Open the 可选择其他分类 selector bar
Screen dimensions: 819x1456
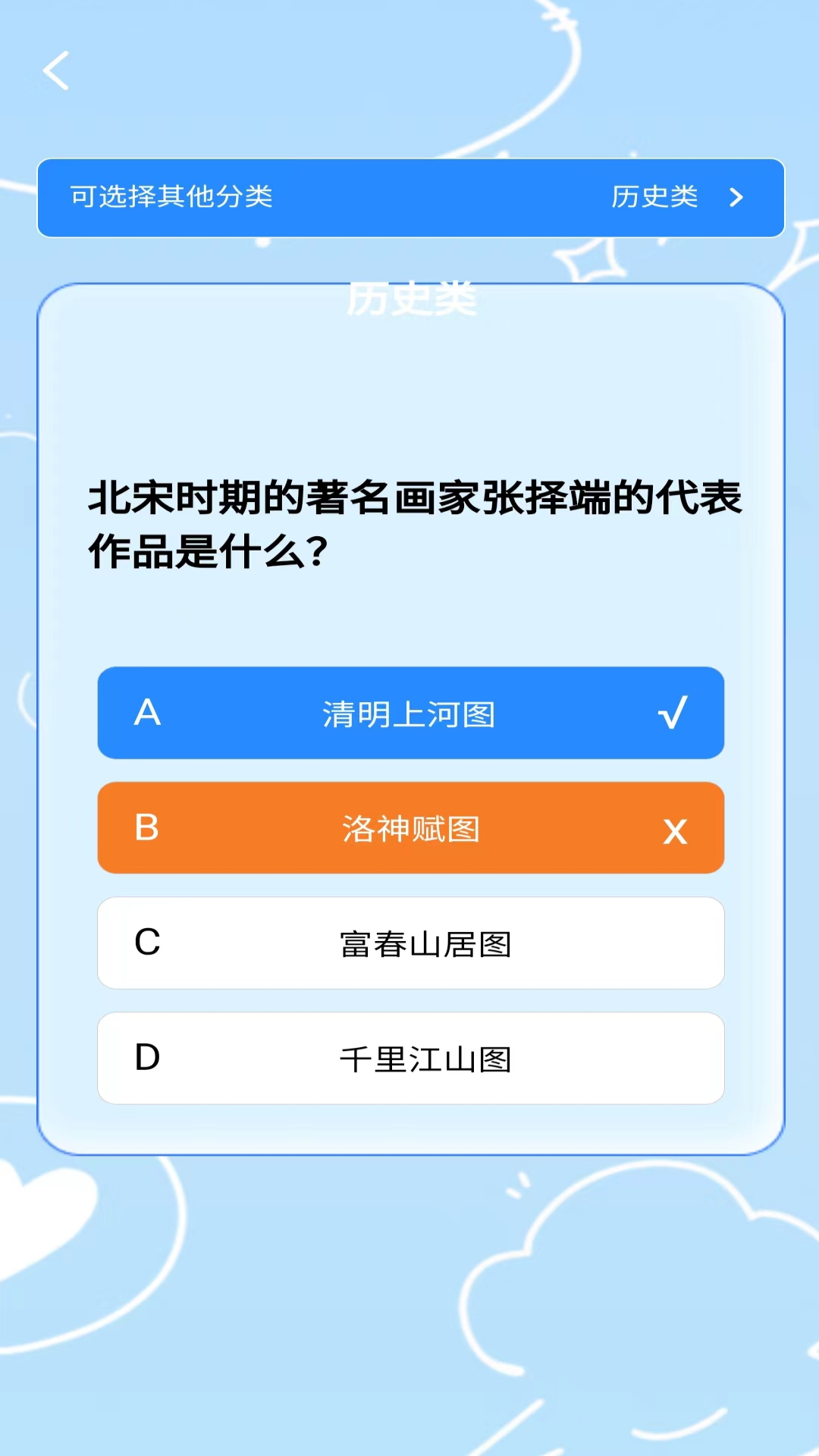click(409, 199)
